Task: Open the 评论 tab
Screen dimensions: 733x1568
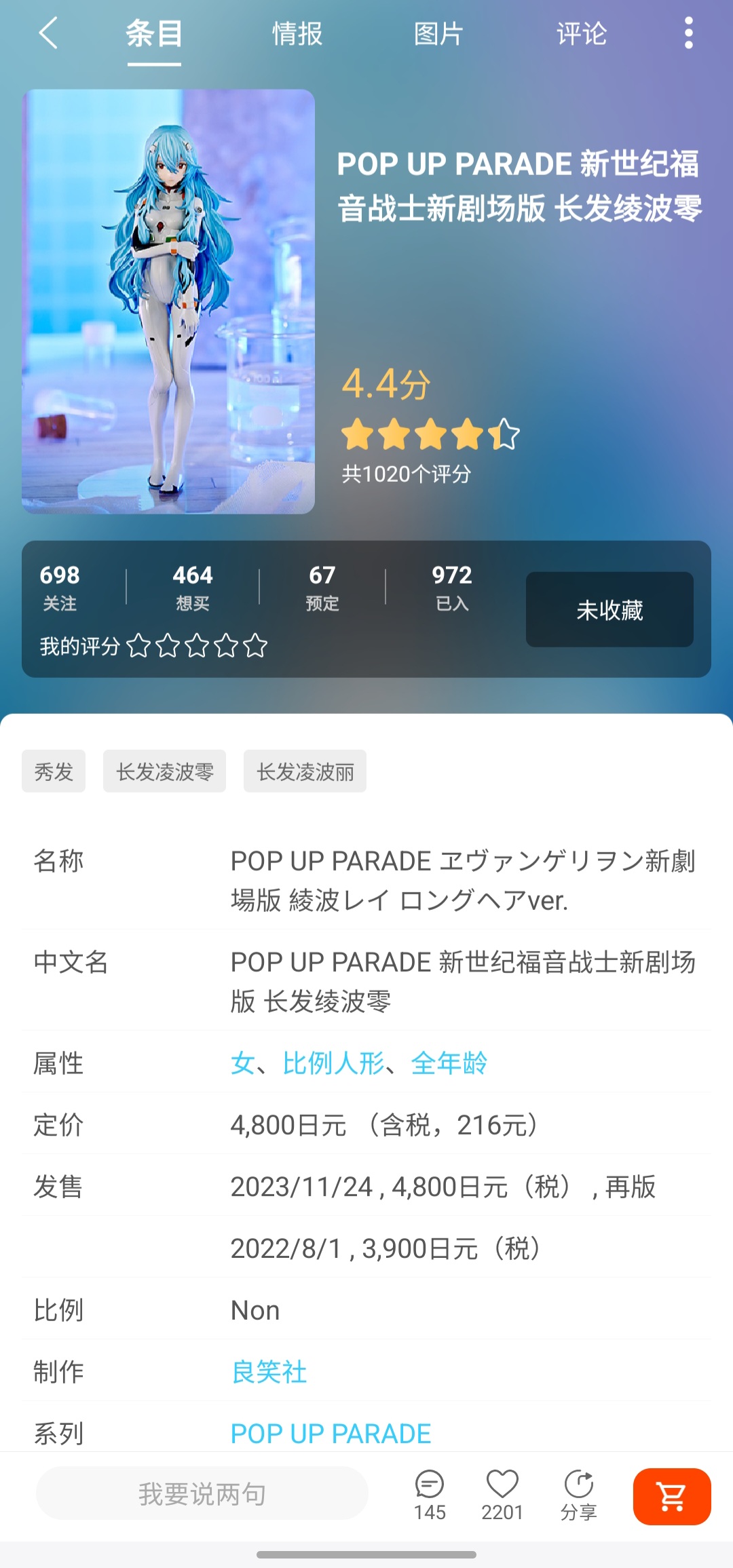Action: click(x=581, y=33)
